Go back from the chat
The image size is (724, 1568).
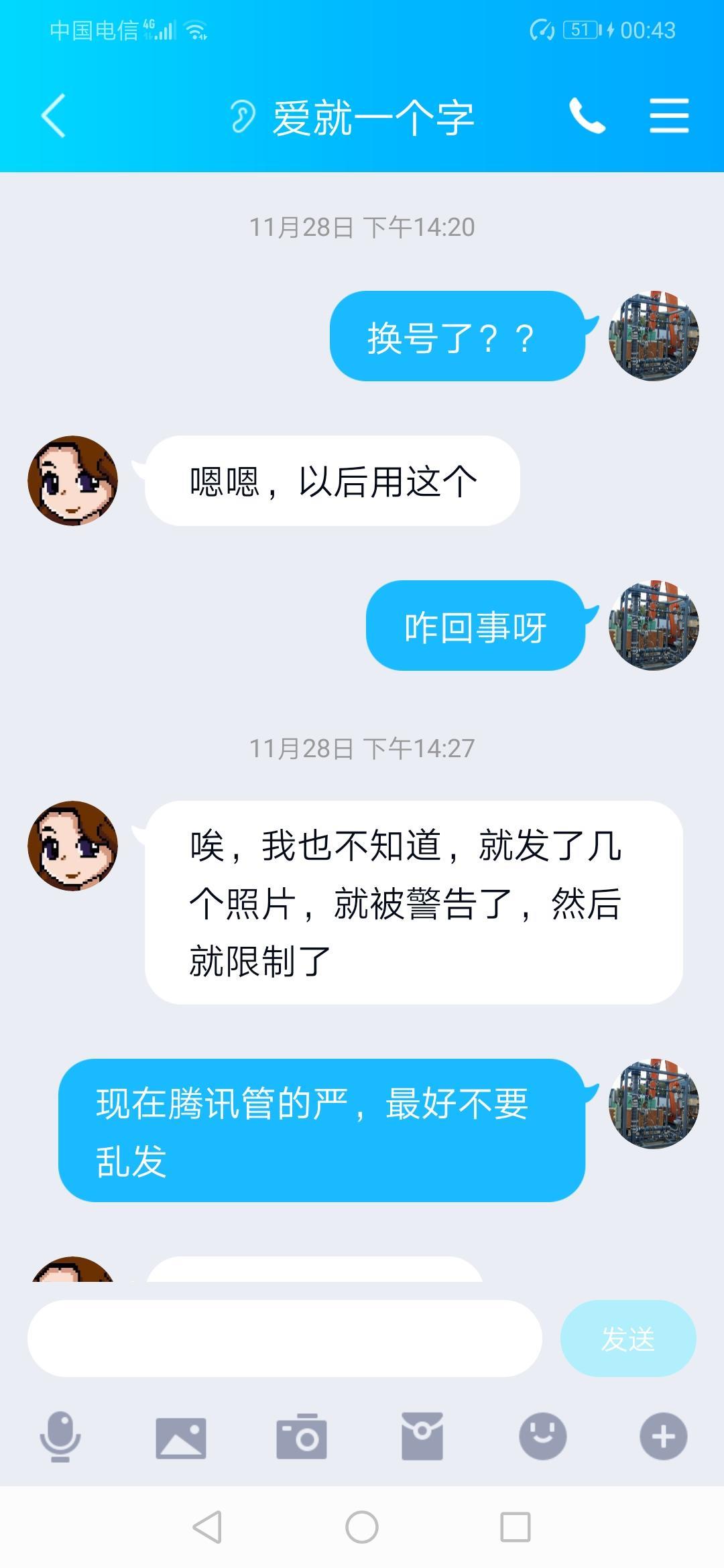pyautogui.click(x=54, y=116)
